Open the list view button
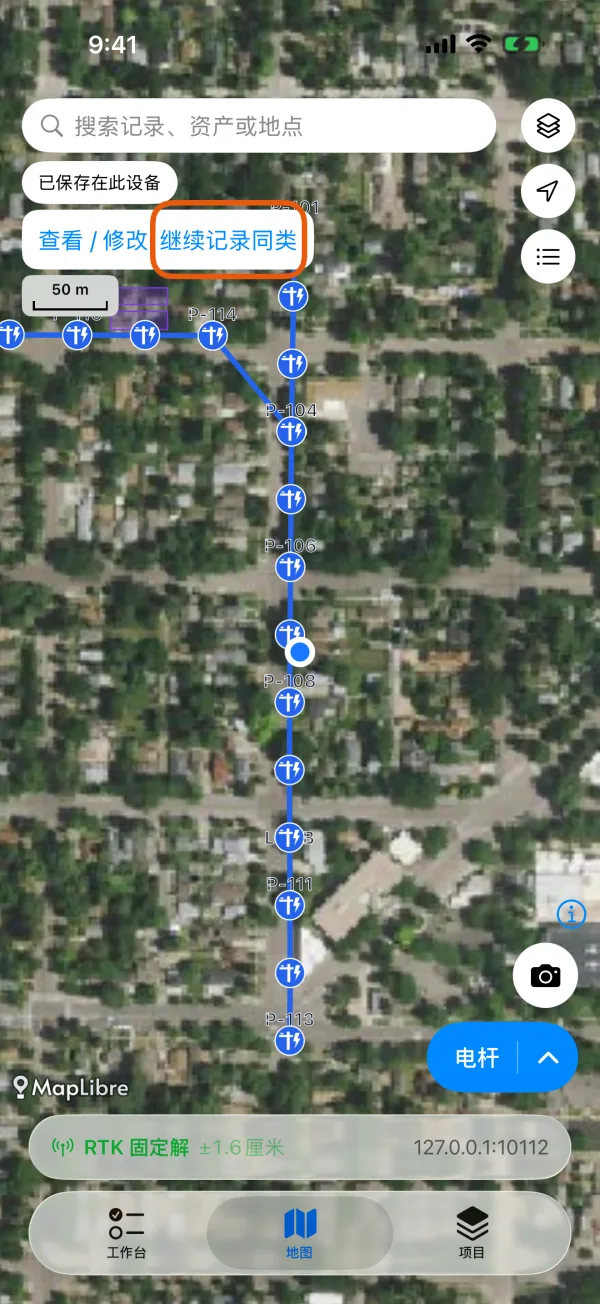The width and height of the screenshot is (600, 1304). point(548,256)
